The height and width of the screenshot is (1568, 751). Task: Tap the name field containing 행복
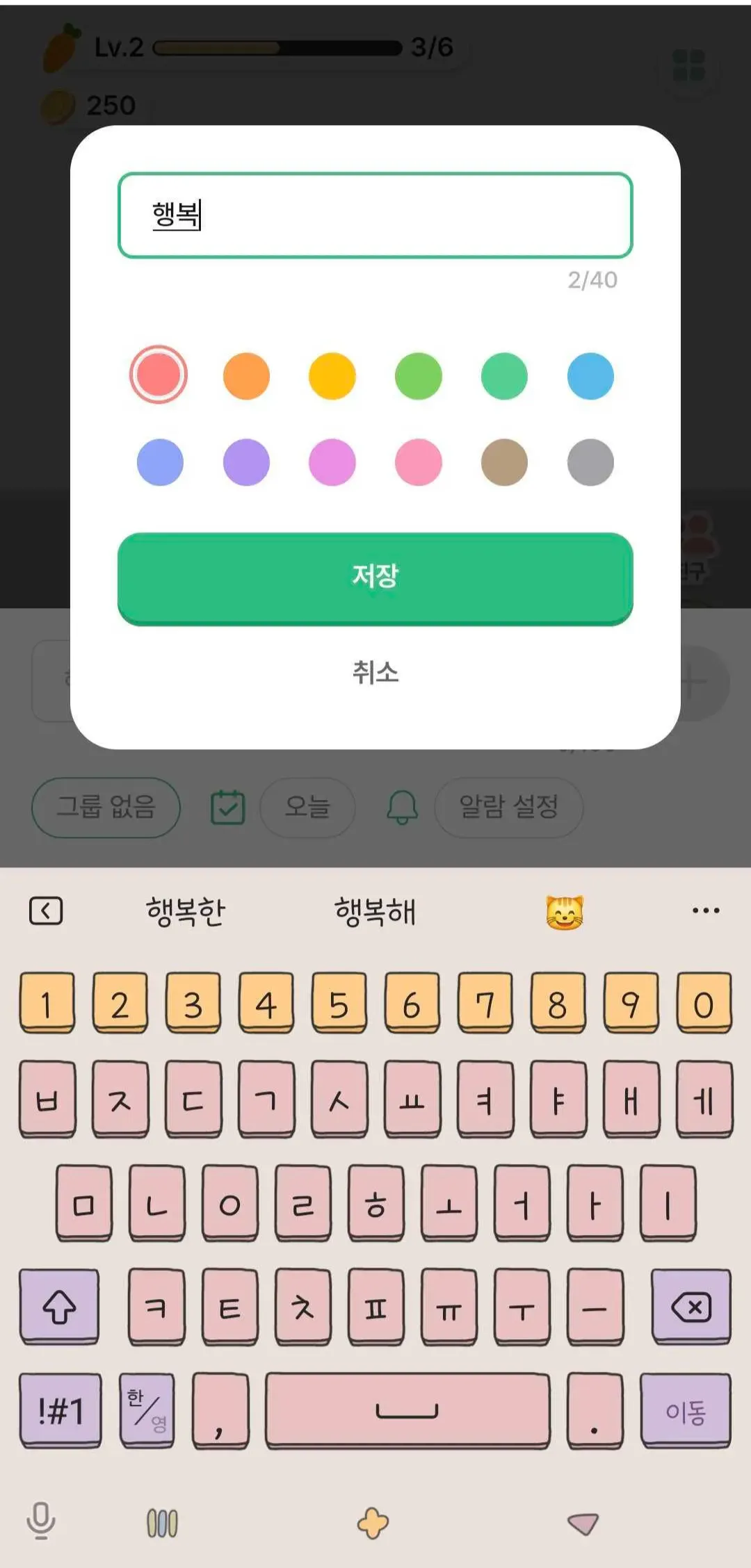[x=375, y=215]
